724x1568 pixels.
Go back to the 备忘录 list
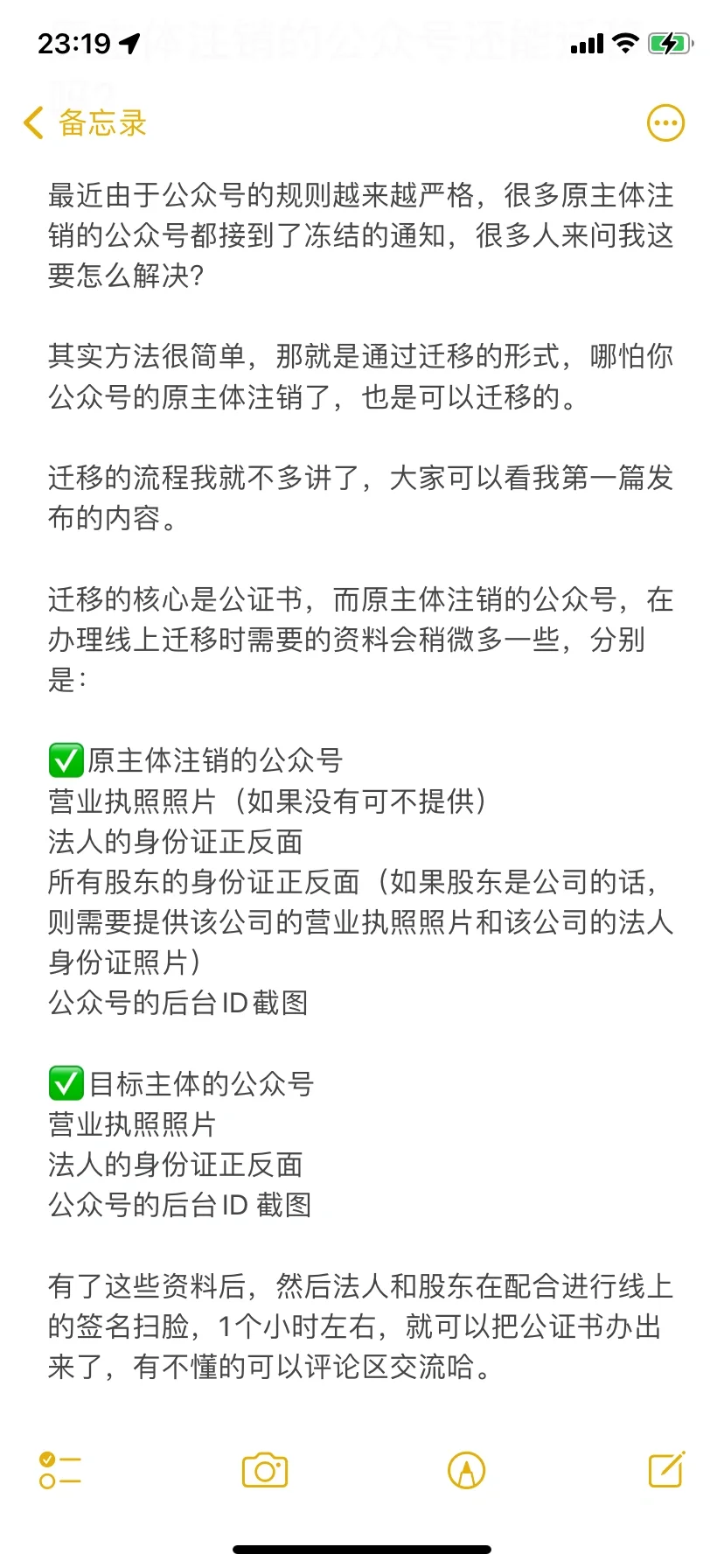coord(85,123)
